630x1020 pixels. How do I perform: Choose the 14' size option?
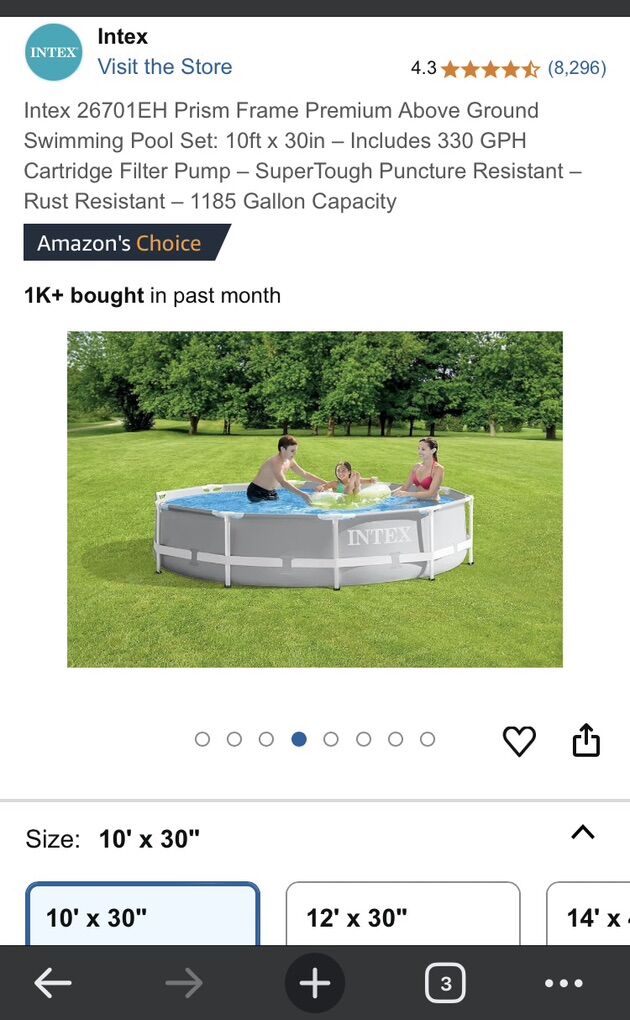[x=592, y=915]
